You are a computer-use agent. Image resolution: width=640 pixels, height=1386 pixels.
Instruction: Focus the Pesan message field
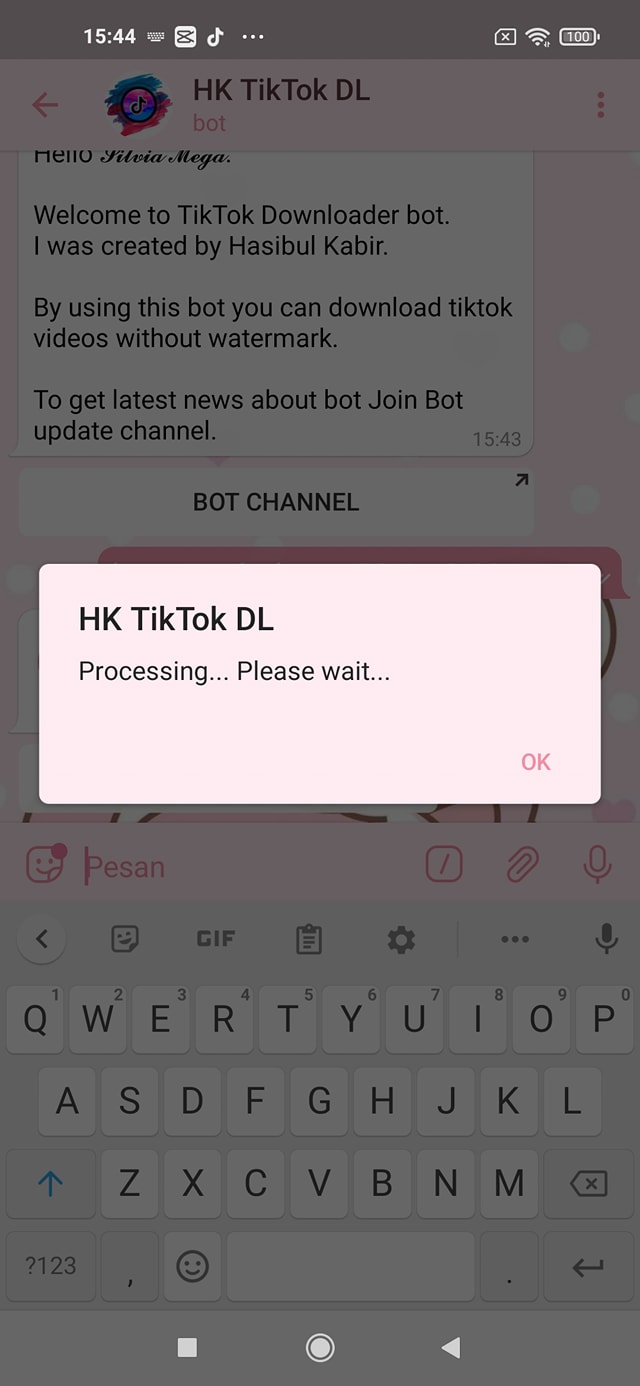240,866
